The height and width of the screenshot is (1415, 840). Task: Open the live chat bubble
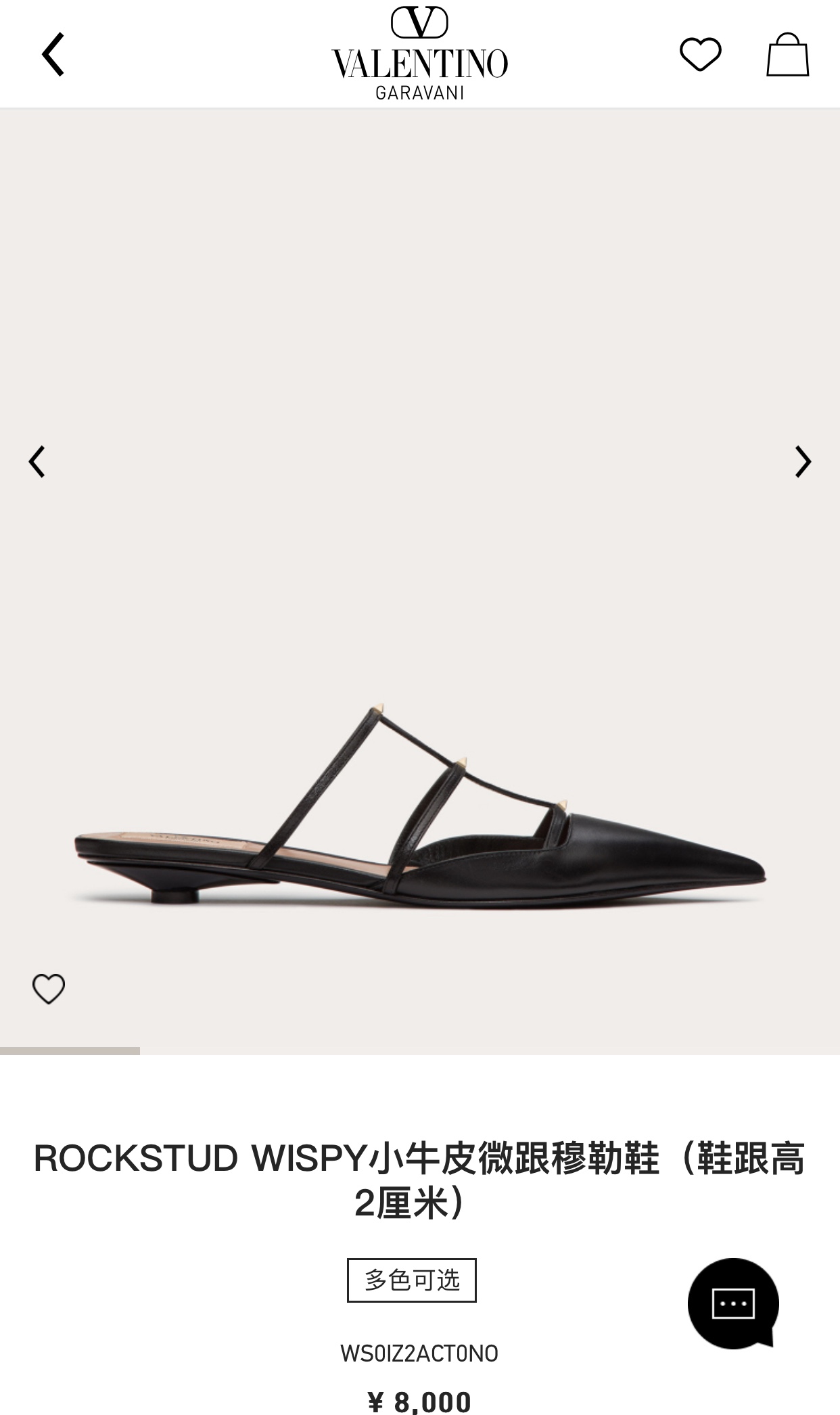(x=734, y=1303)
